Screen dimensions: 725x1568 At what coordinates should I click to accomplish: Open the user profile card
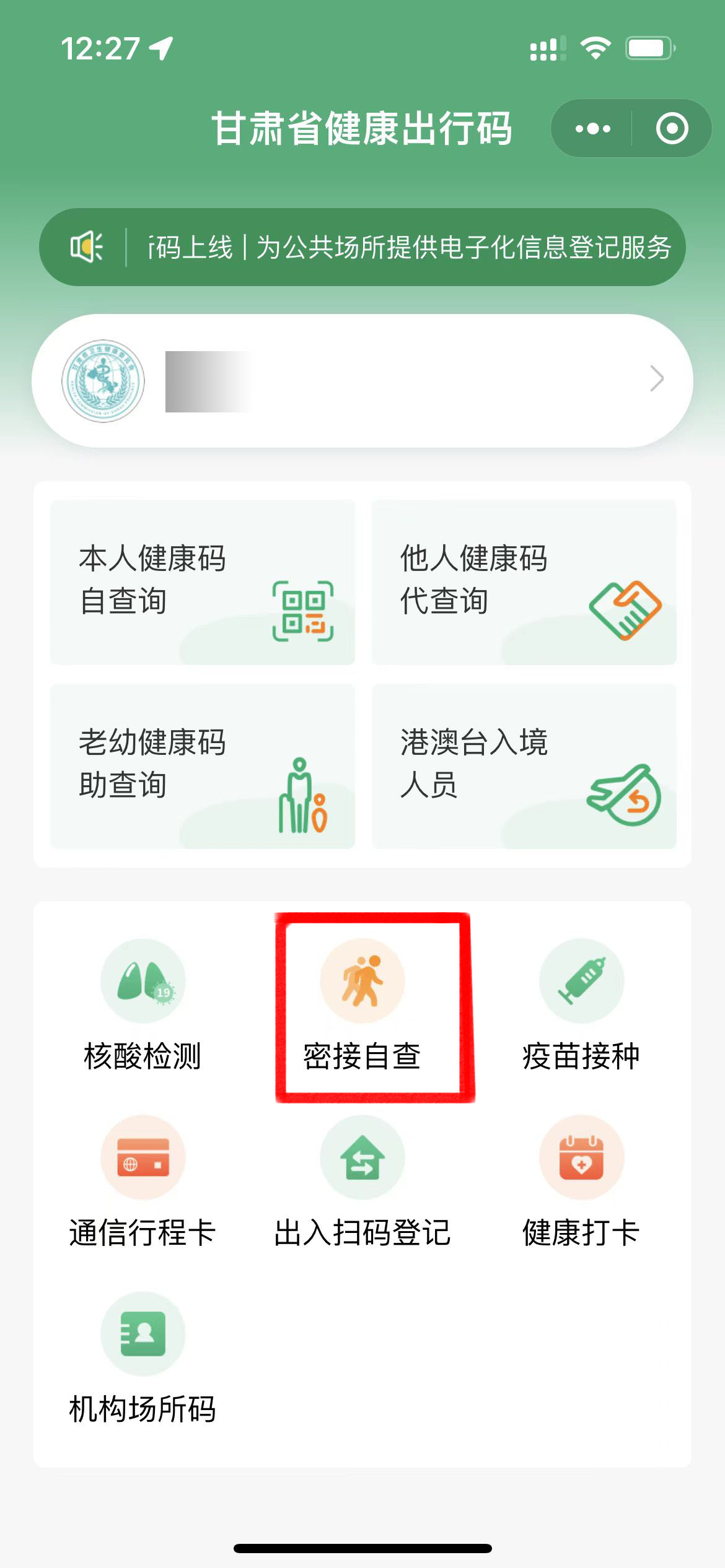coord(362,380)
